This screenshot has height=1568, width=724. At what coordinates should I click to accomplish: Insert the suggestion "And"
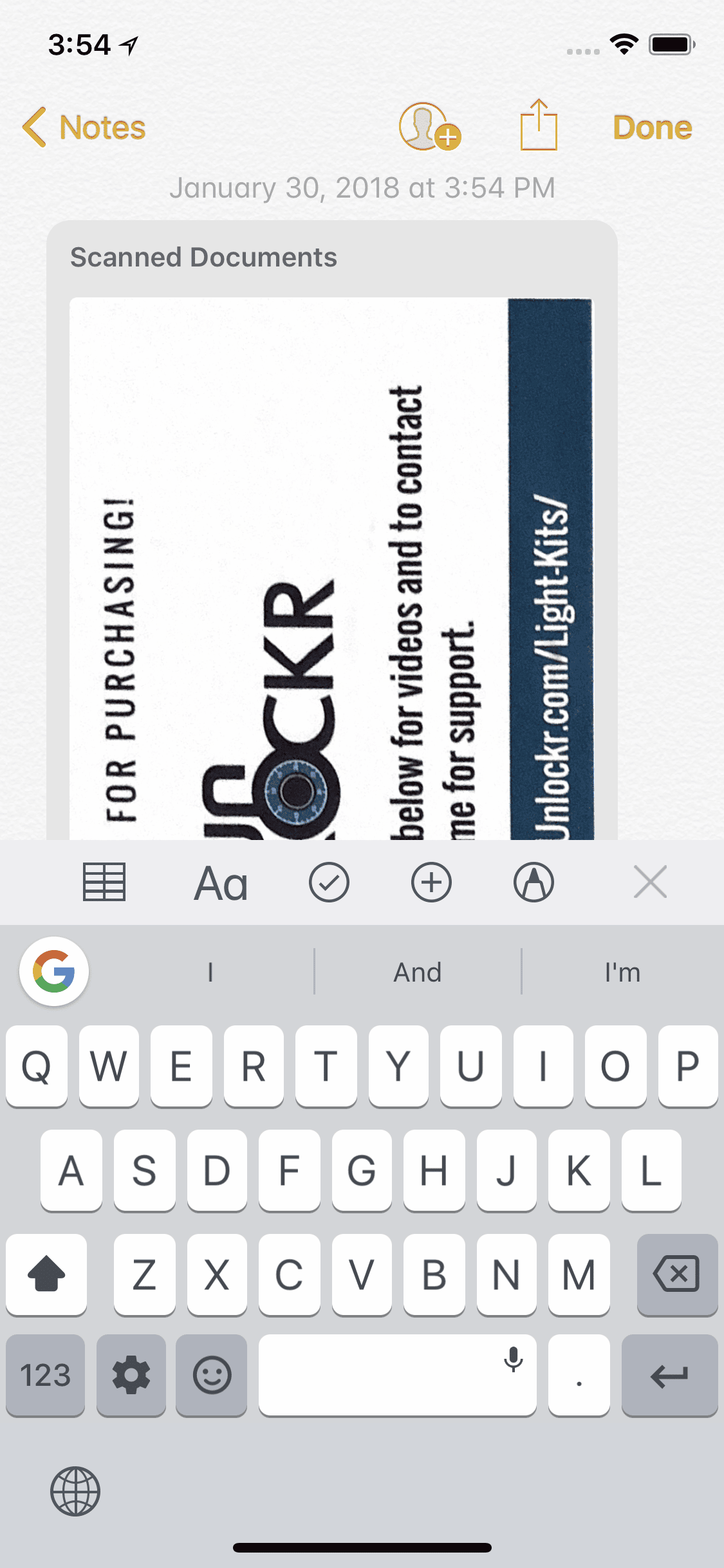418,972
